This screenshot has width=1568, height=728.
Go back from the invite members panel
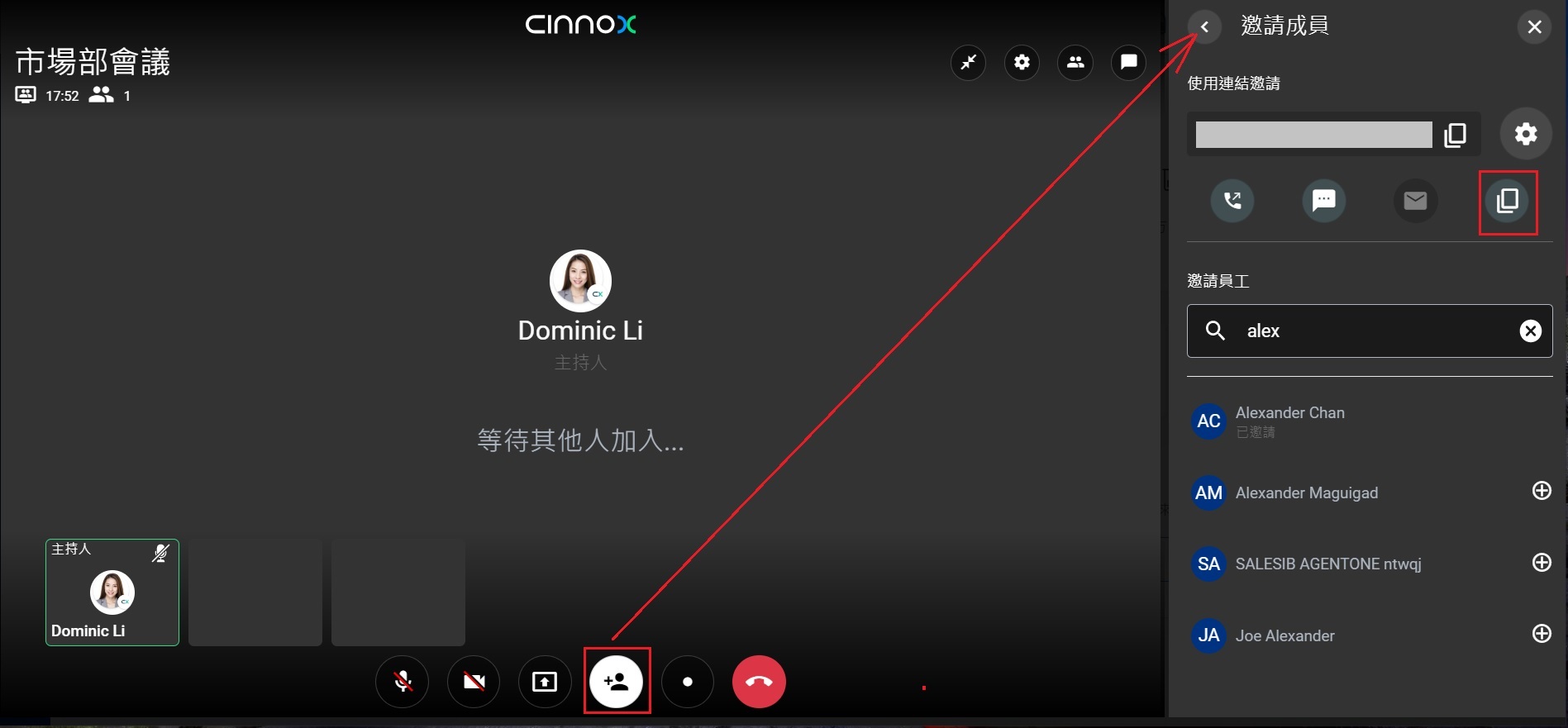(1204, 26)
